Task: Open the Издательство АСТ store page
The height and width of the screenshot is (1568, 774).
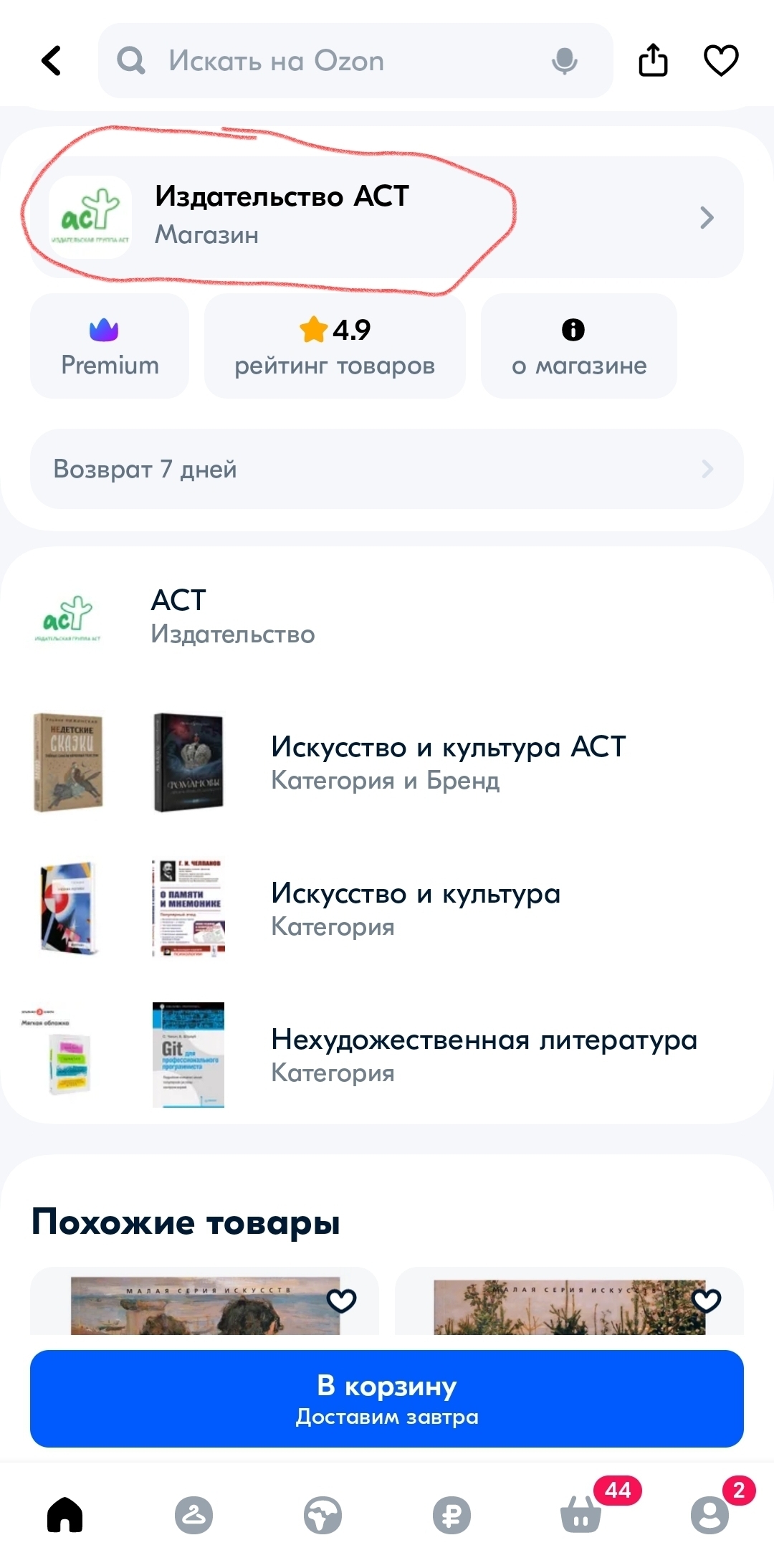Action: click(387, 217)
